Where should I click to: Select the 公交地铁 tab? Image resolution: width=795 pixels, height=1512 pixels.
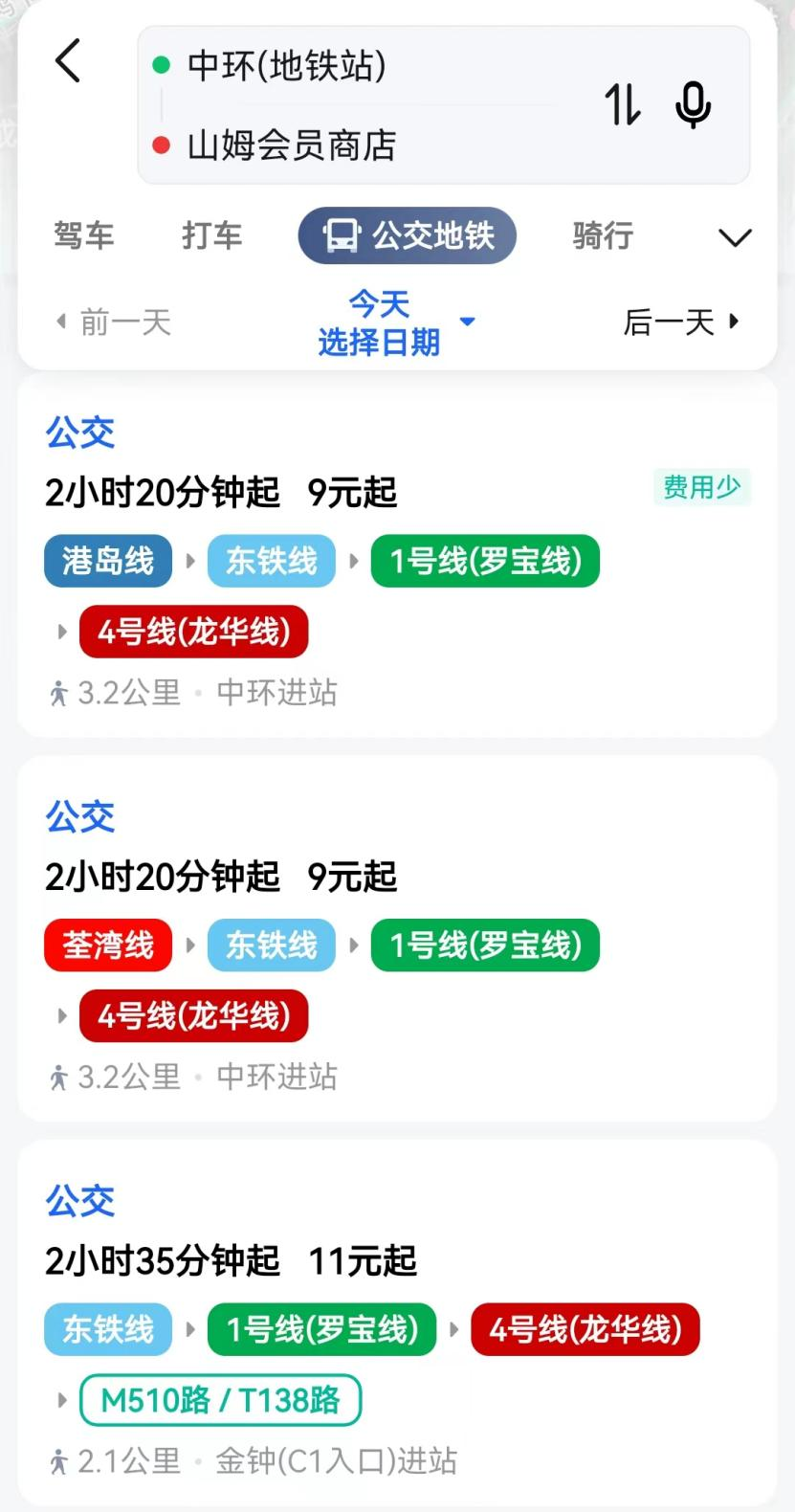408,235
